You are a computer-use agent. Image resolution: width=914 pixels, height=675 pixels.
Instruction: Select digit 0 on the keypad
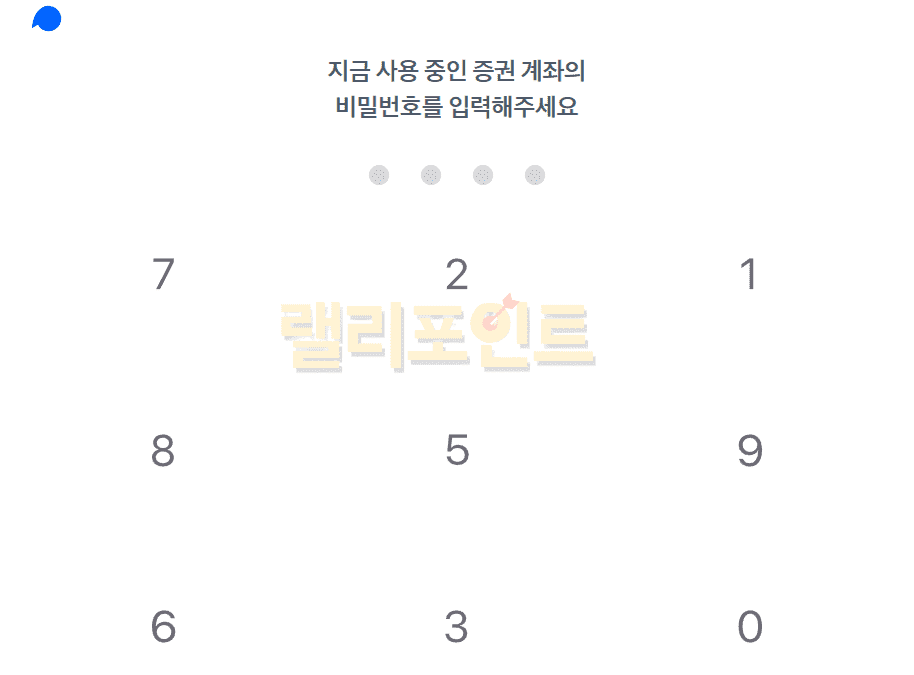tap(749, 627)
